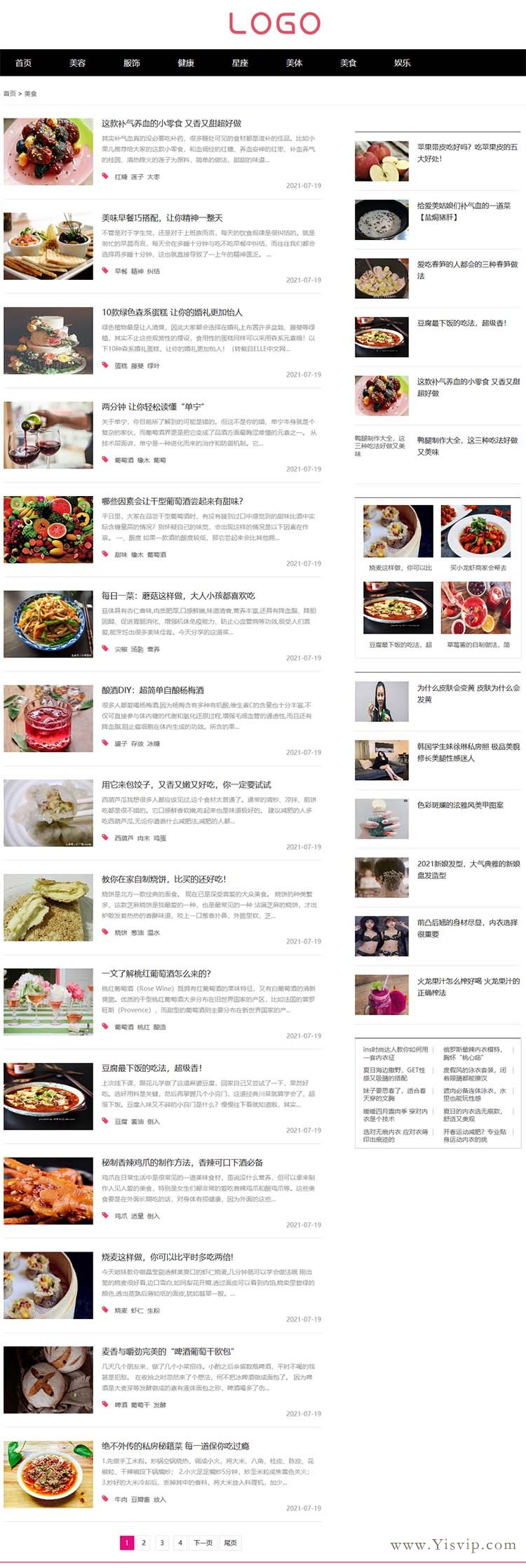The height and width of the screenshot is (1568, 526).
Task: Switch to the 服饰 section
Action: pyautogui.click(x=131, y=63)
